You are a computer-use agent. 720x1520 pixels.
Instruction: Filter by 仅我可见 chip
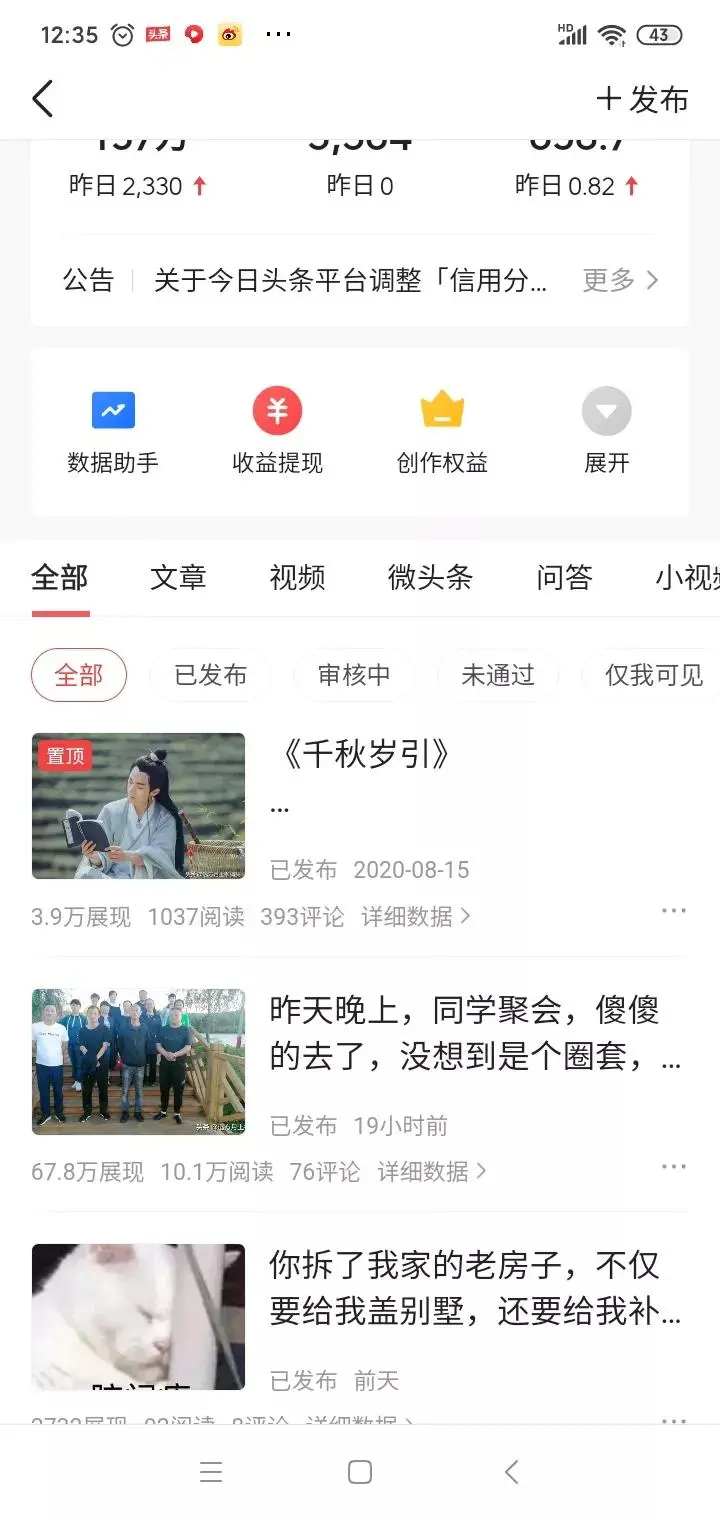click(x=654, y=675)
